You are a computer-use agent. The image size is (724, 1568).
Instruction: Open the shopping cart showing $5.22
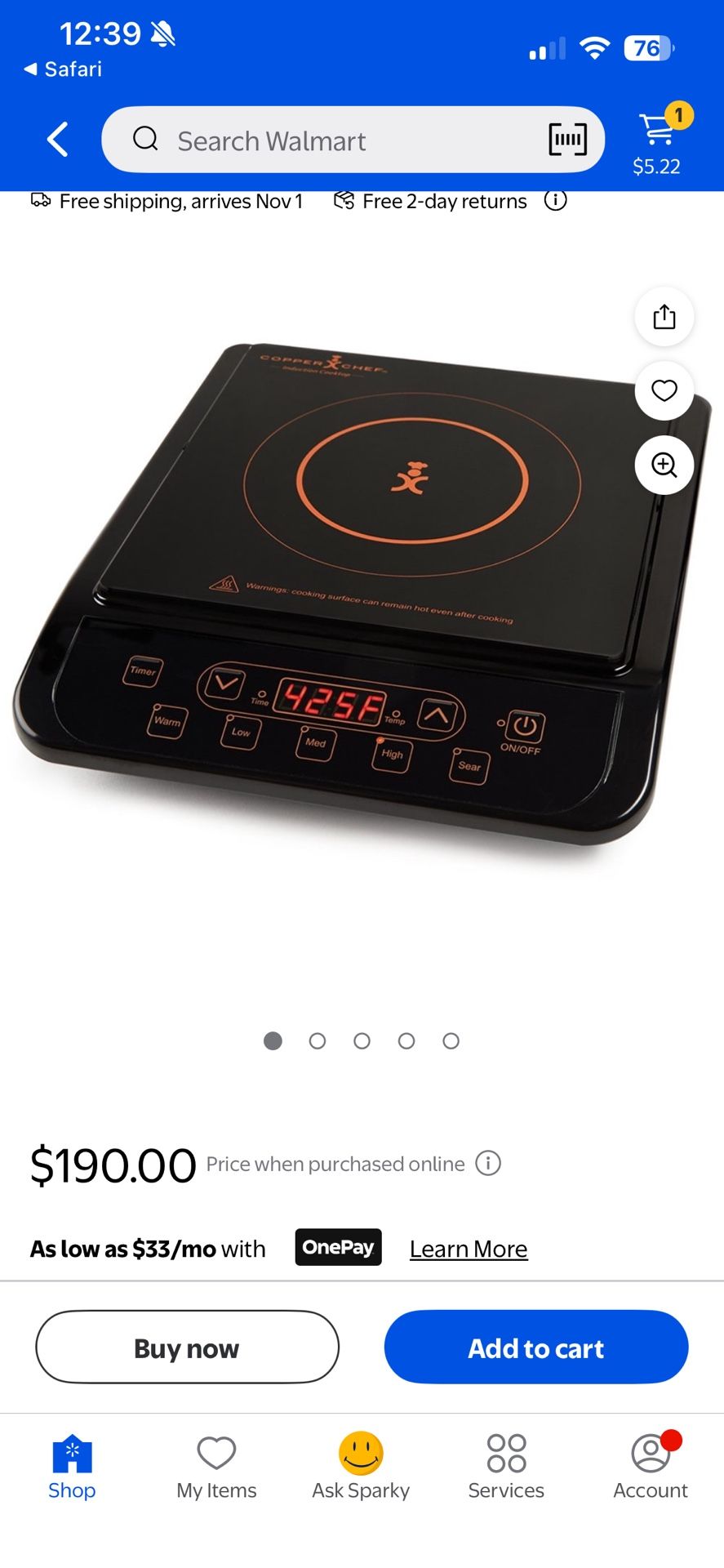click(658, 131)
